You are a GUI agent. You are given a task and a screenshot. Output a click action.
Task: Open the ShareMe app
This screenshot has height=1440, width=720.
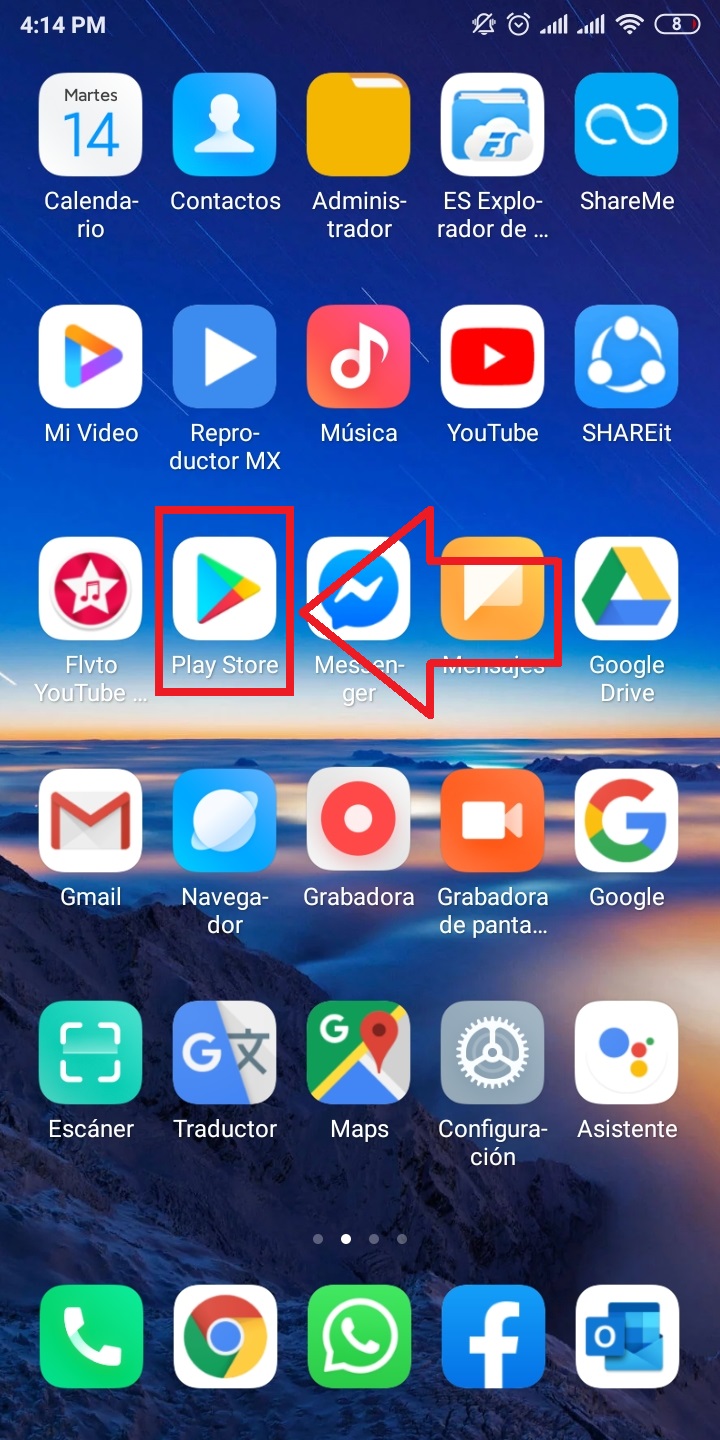[627, 125]
